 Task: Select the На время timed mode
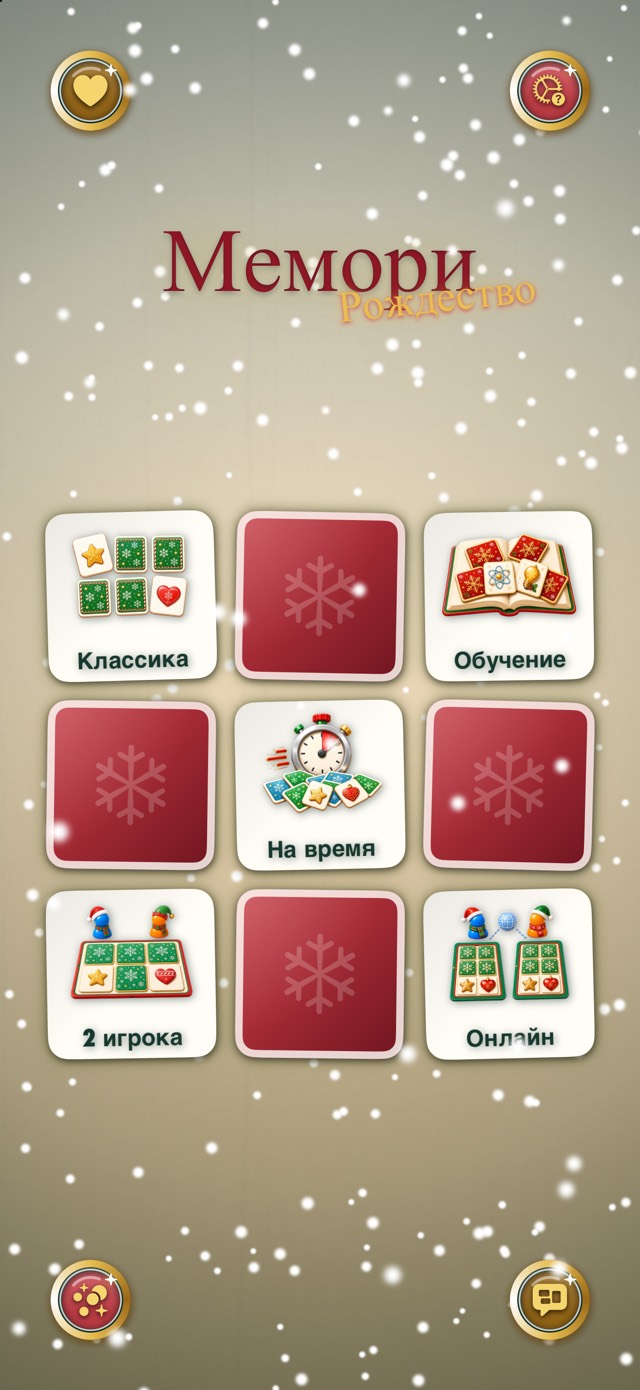tap(320, 785)
